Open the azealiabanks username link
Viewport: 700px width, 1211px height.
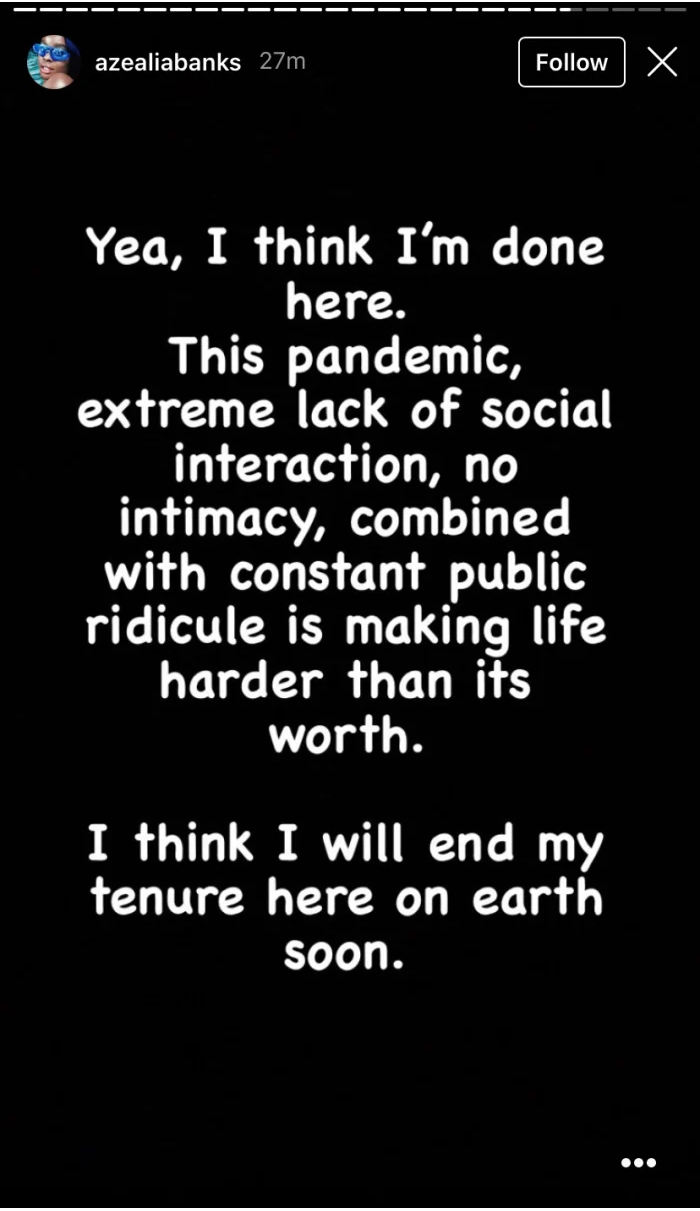point(168,62)
